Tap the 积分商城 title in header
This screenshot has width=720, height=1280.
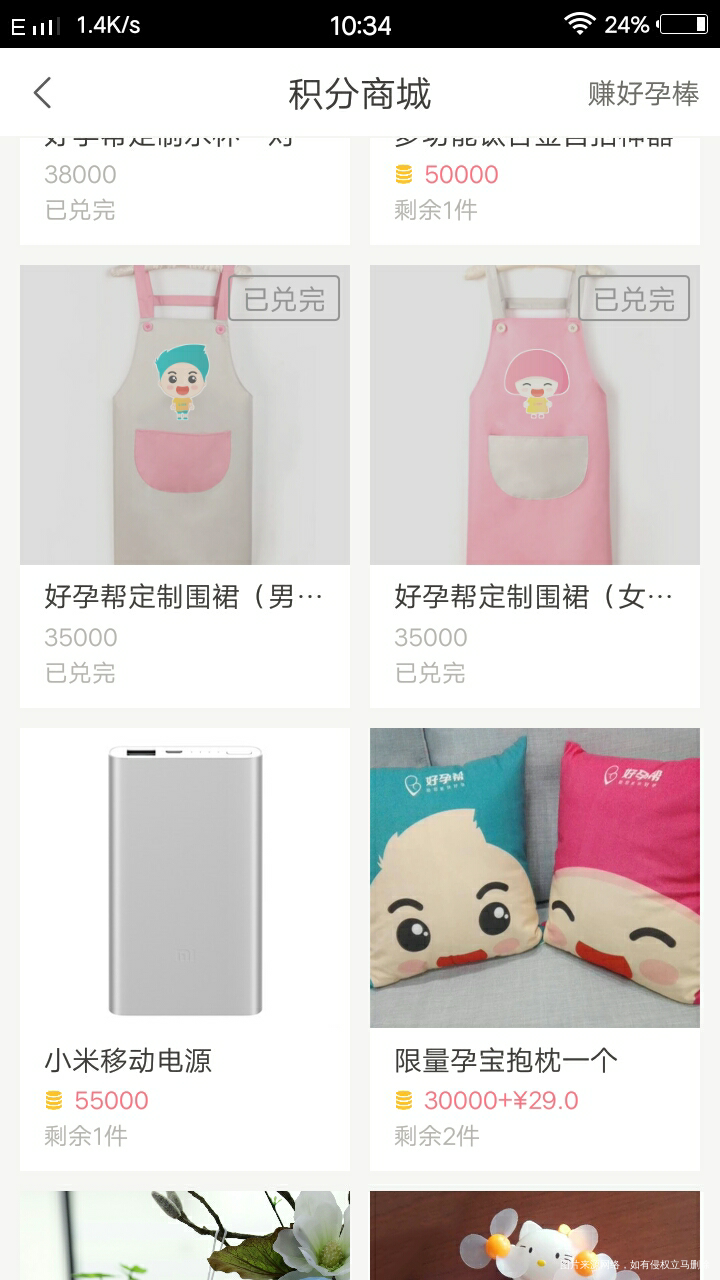pyautogui.click(x=360, y=91)
